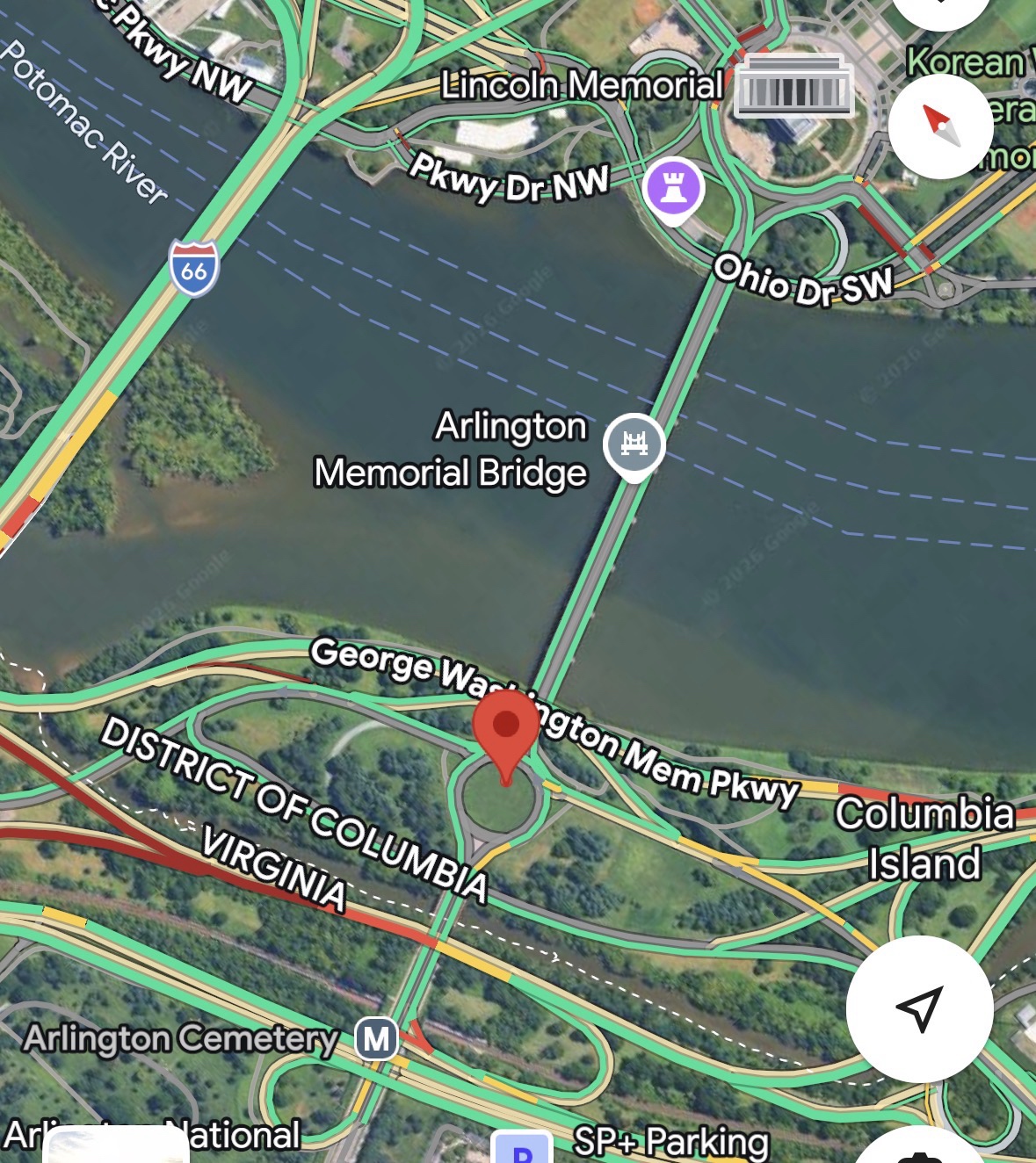Tap the compass to reset map orientation

point(940,126)
